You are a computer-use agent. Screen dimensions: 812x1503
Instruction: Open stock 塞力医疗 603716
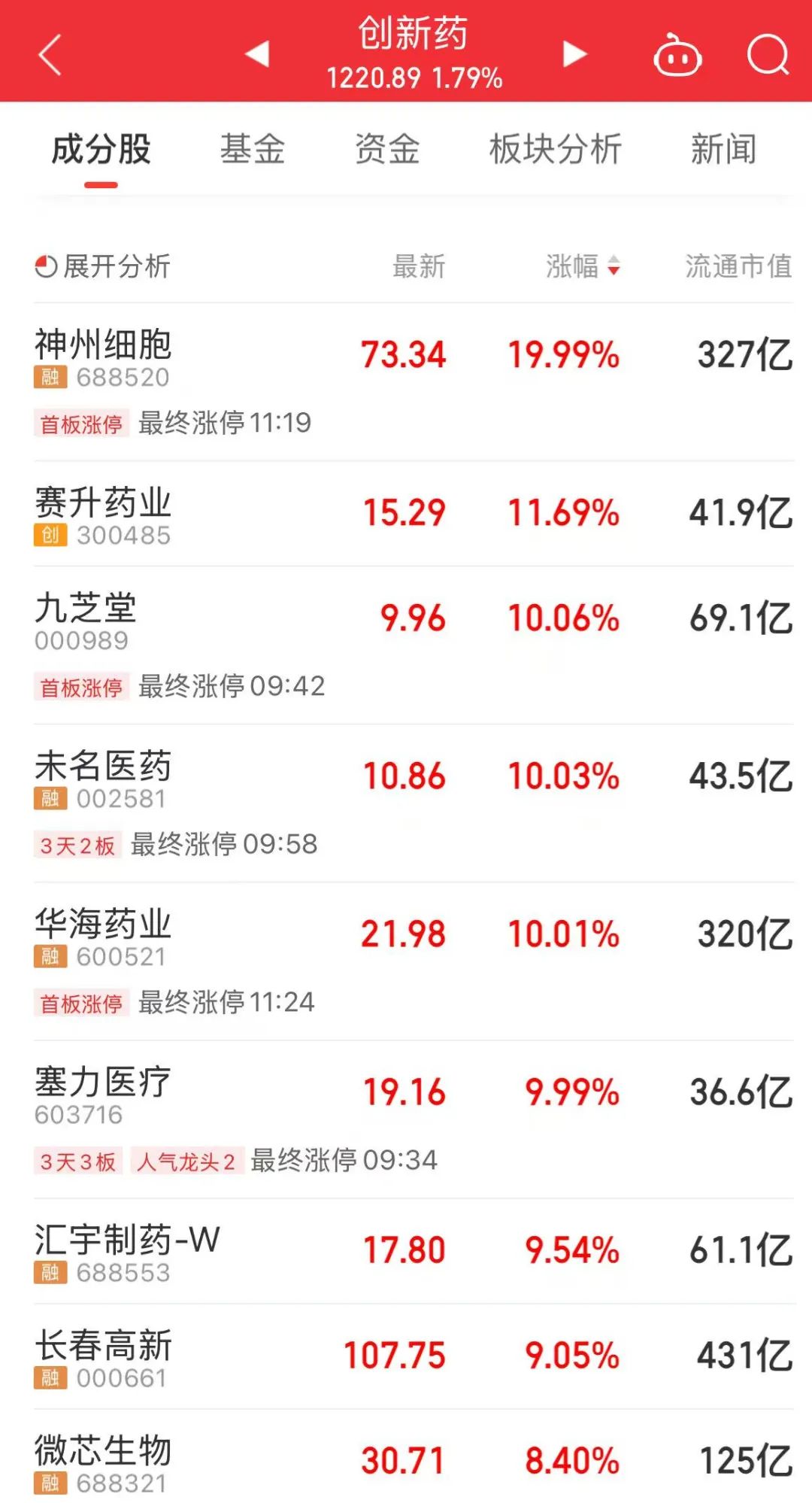104,1095
